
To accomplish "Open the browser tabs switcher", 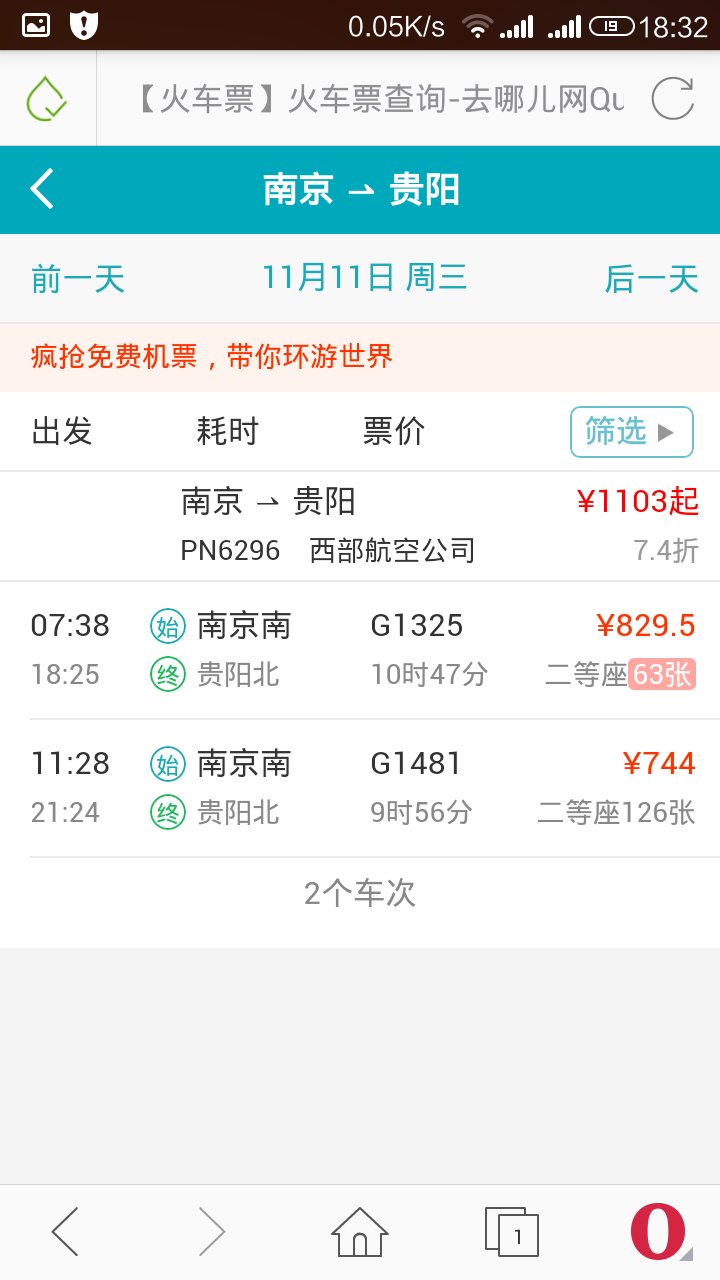I will click(510, 1232).
